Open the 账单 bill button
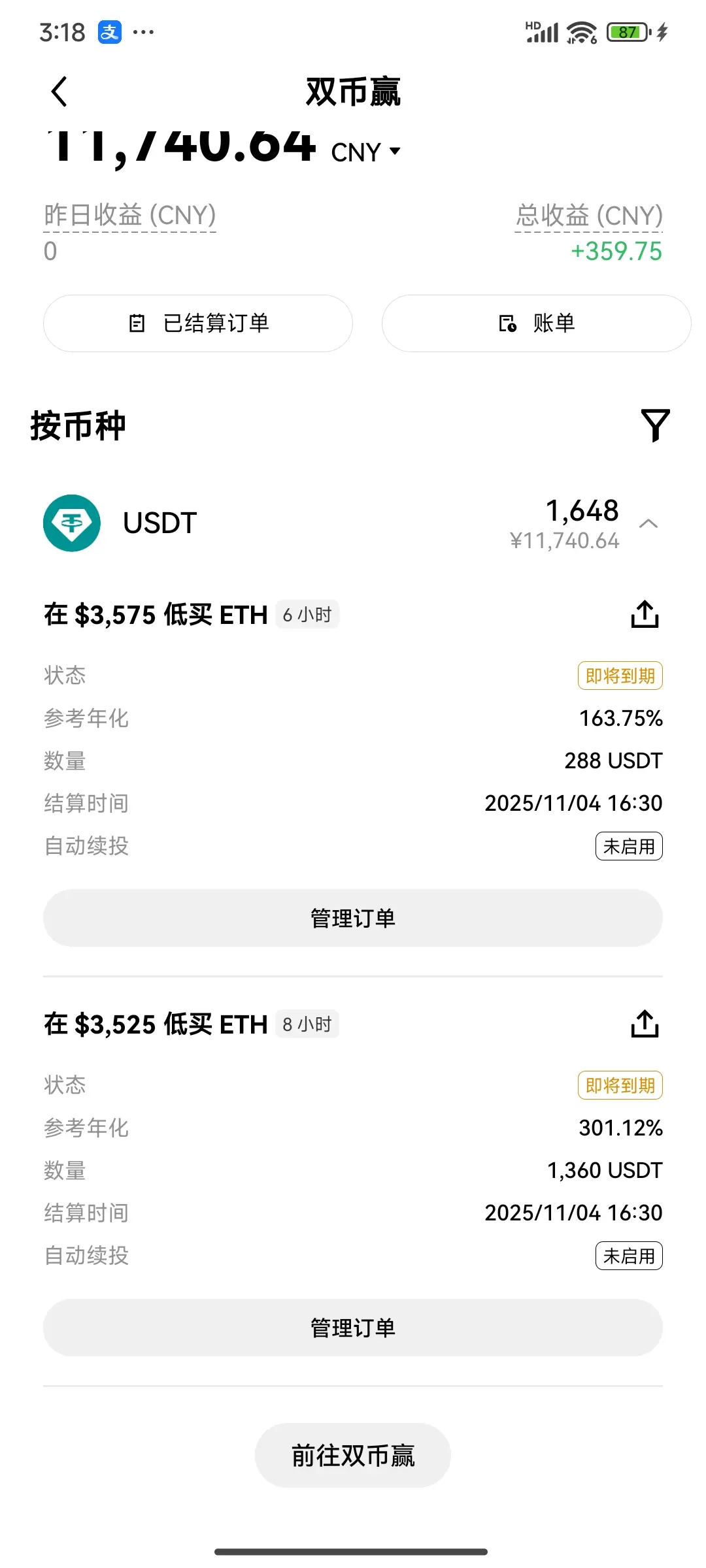706x1568 pixels. (x=536, y=323)
